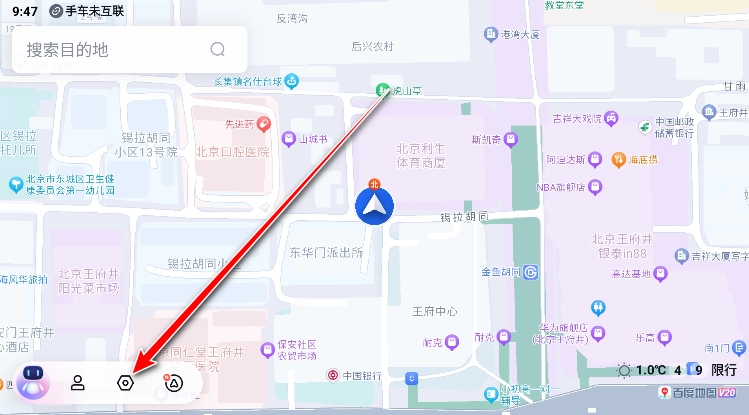Image resolution: width=749 pixels, height=415 pixels.
Task: Select the 王府中心 map marker
Action: pyautogui.click(x=434, y=310)
